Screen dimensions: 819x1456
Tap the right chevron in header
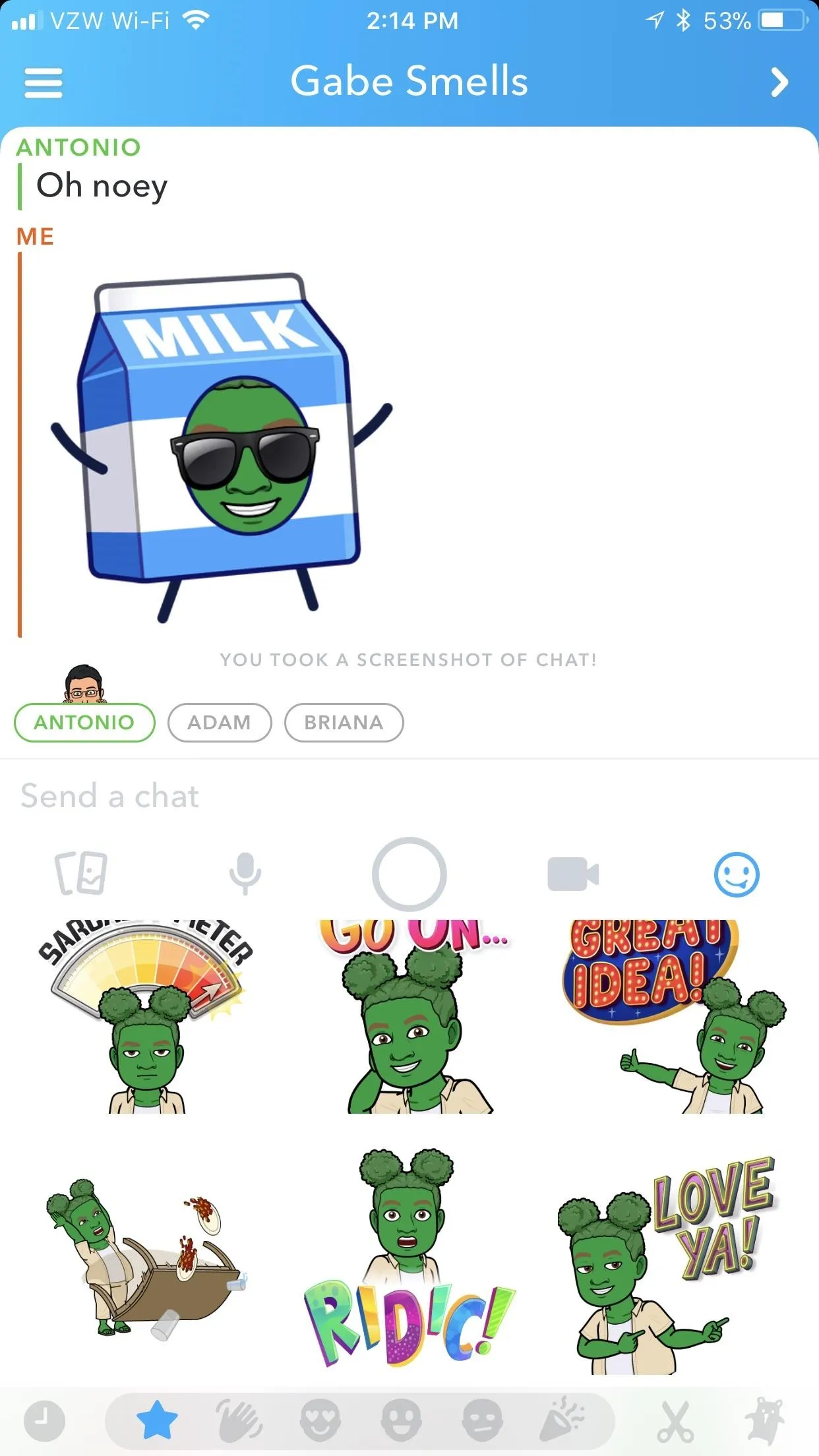tap(779, 82)
